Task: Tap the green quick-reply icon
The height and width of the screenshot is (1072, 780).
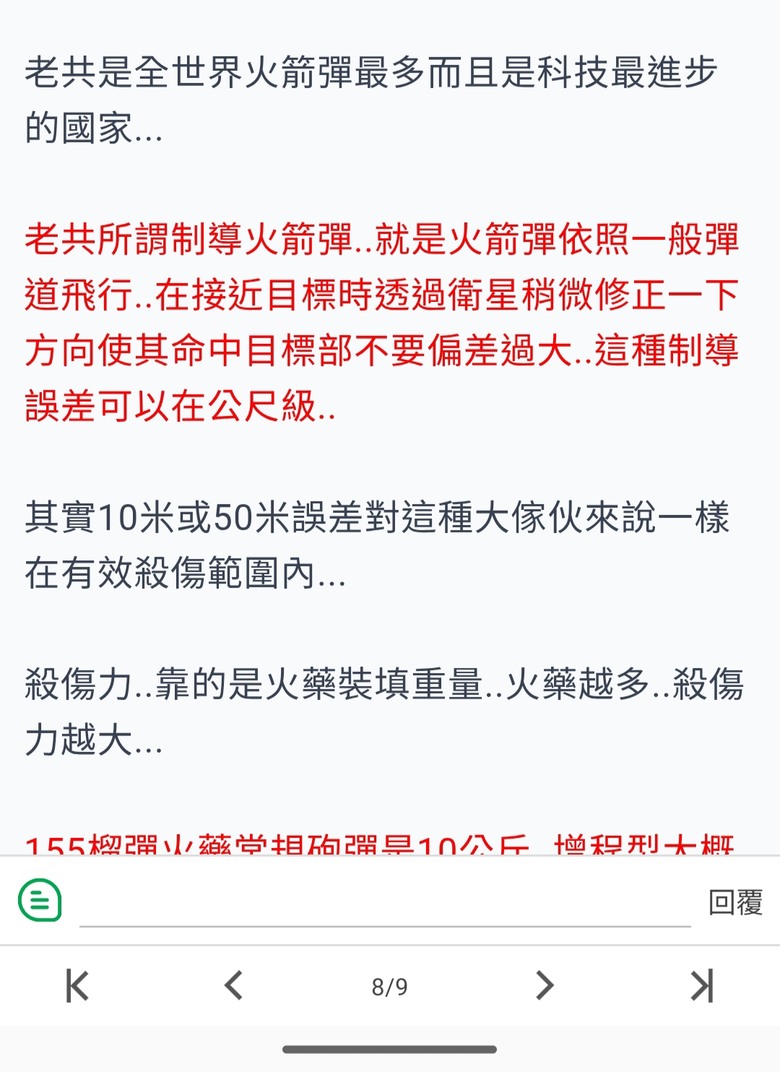Action: pos(40,900)
